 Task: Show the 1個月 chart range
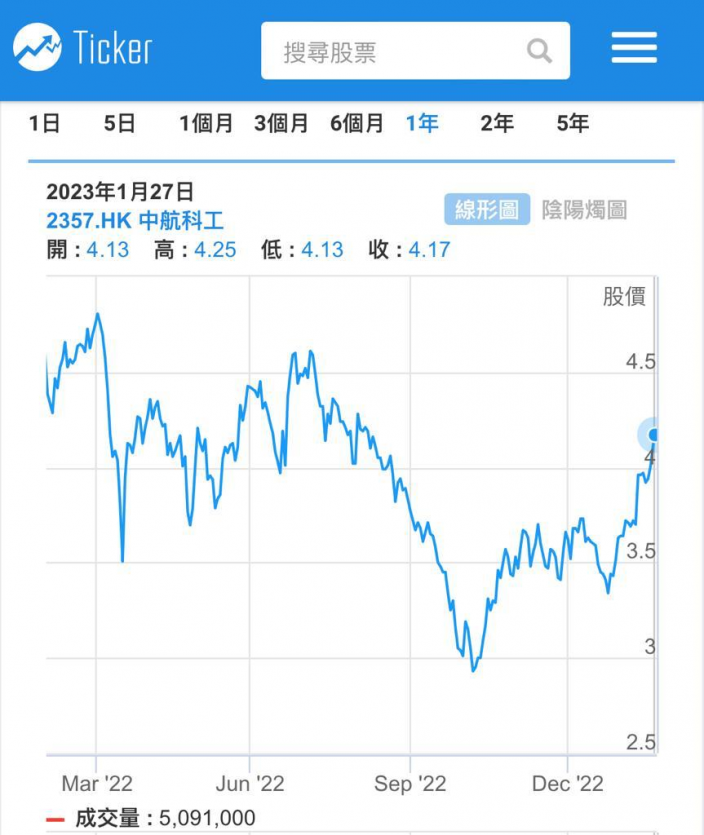206,124
